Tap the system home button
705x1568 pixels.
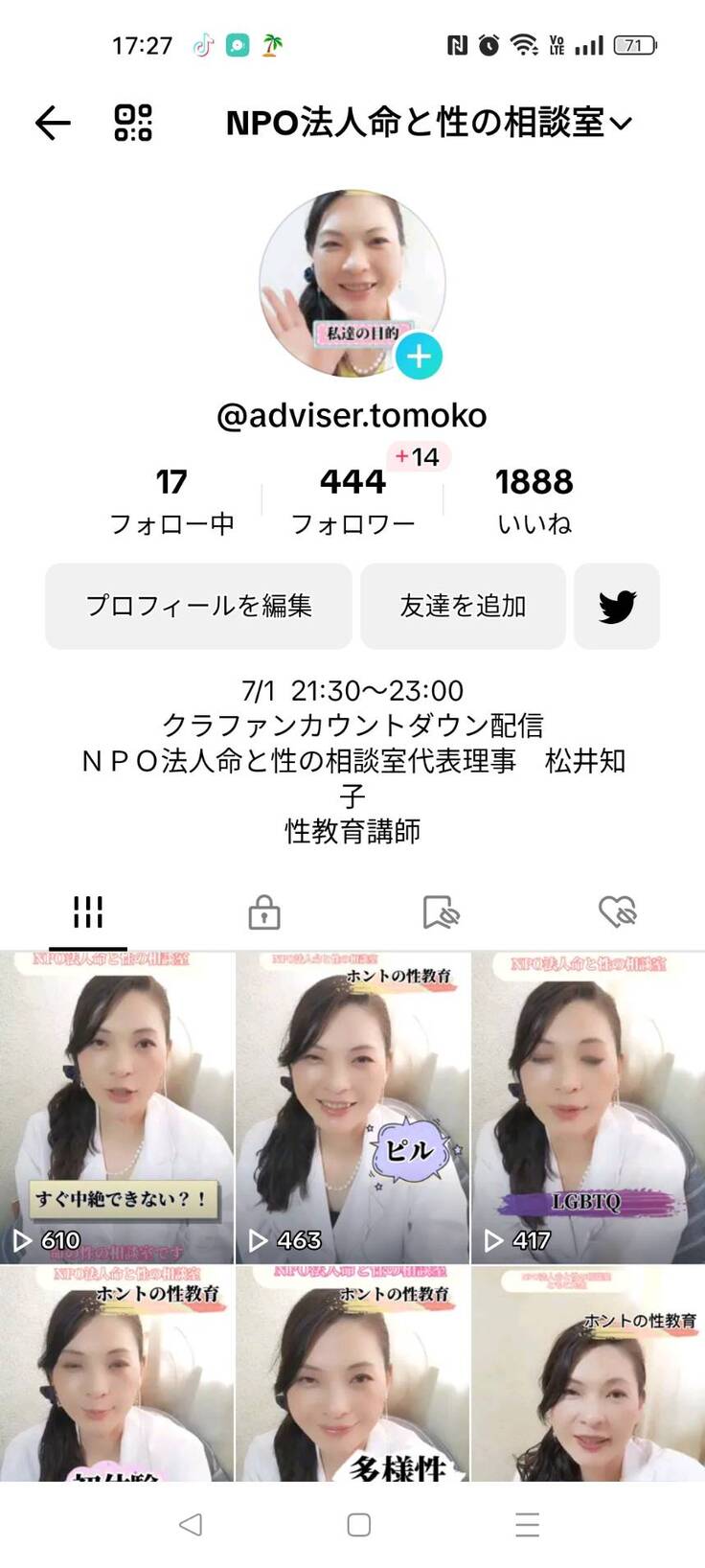coord(359,1524)
